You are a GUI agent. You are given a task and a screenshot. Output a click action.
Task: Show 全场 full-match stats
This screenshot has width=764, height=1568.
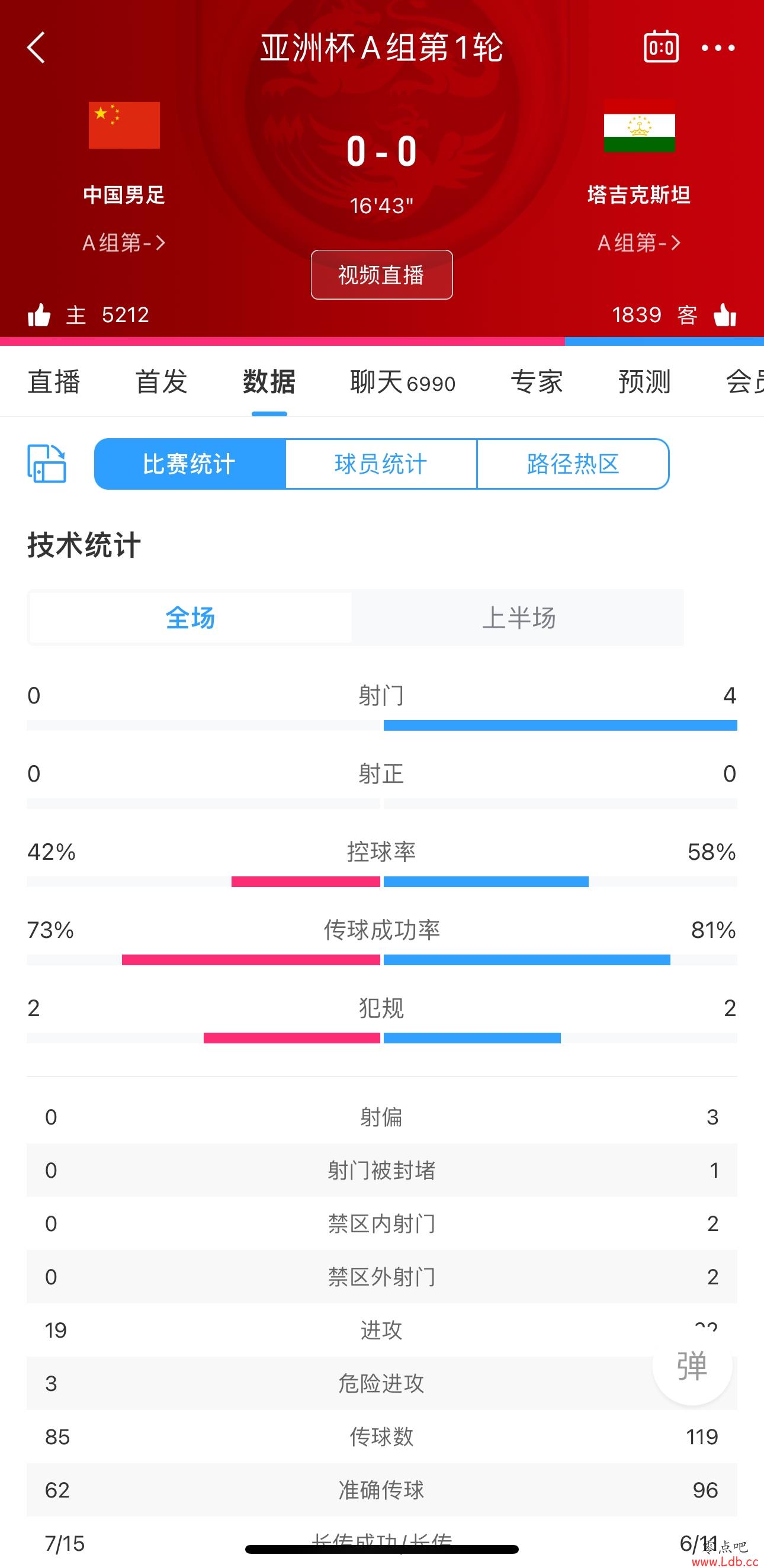(x=190, y=618)
